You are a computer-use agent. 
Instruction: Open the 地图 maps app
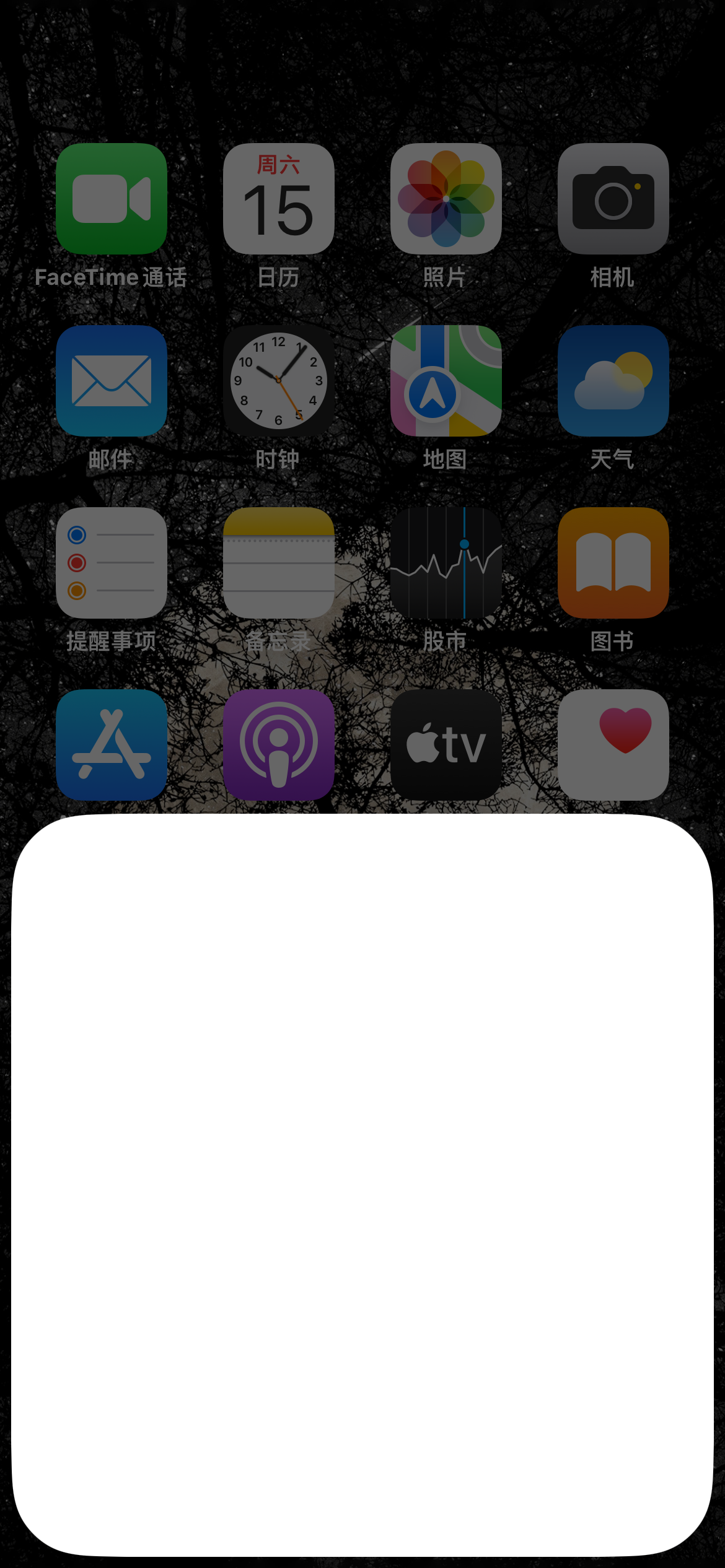(446, 381)
